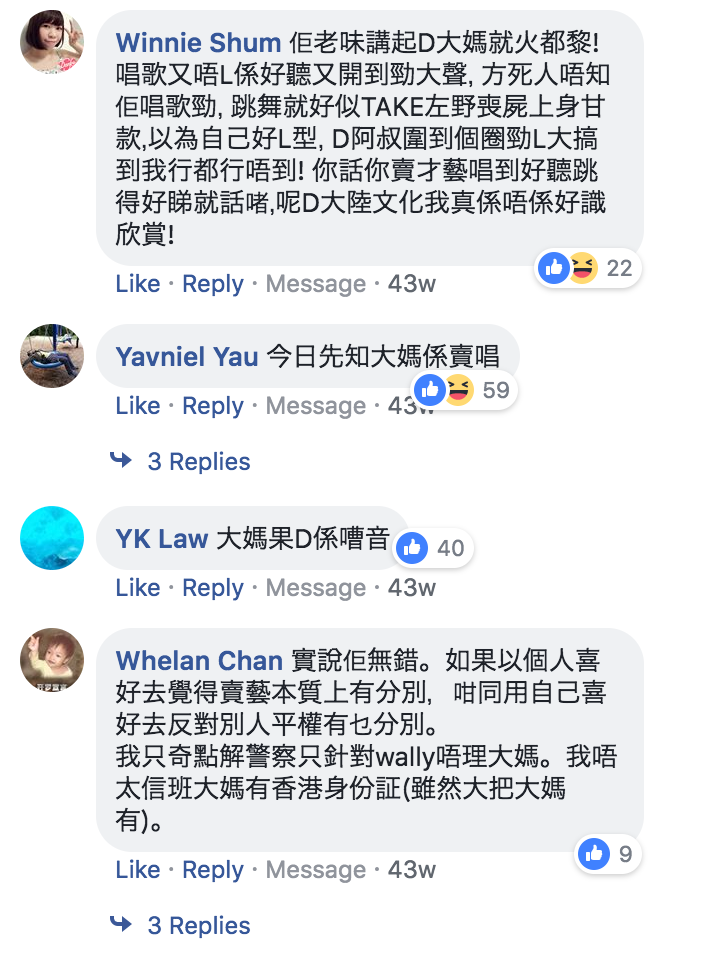
Task: Like Yavniel Yau's comment
Action: (x=137, y=406)
